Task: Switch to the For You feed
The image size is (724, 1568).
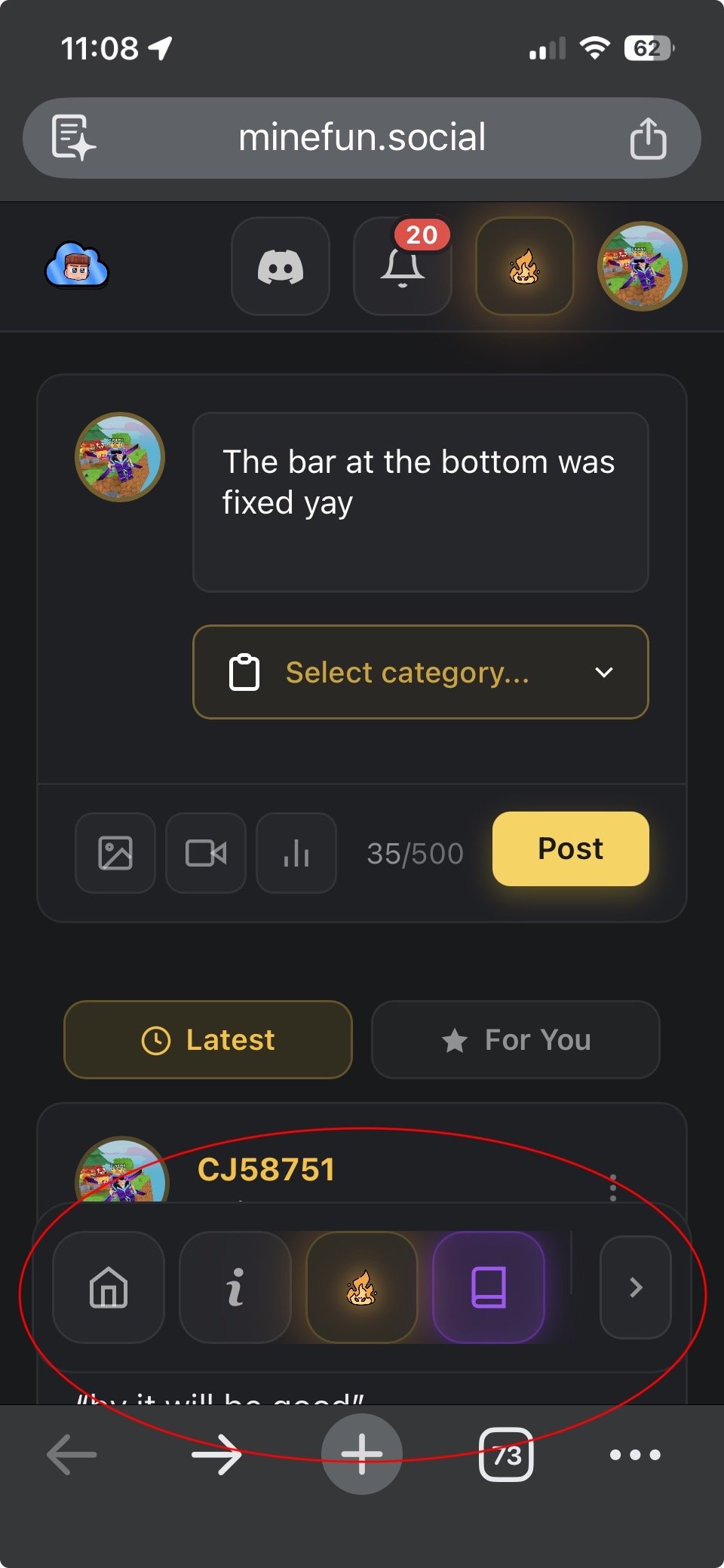Action: tap(516, 1040)
